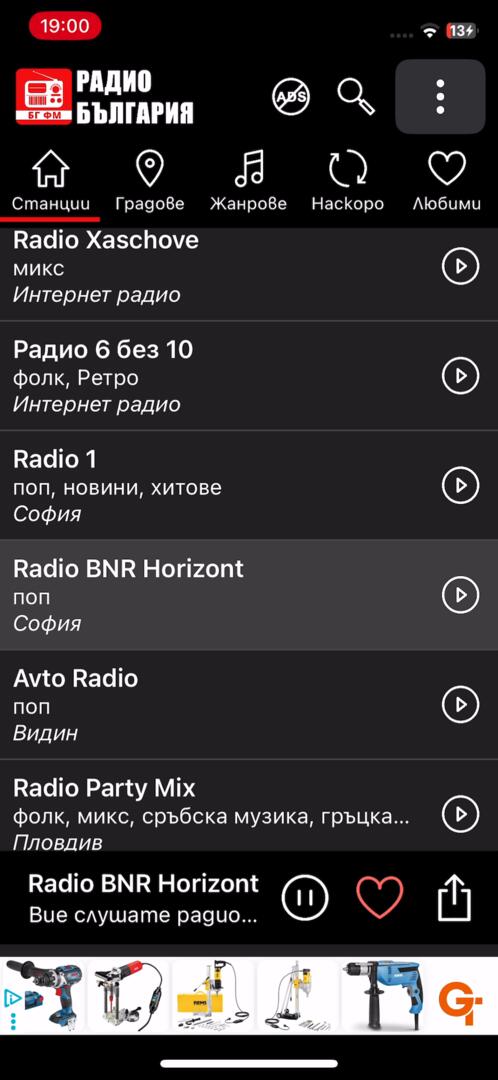The width and height of the screenshot is (498, 1080).
Task: Open the search magnifier
Action: point(355,96)
